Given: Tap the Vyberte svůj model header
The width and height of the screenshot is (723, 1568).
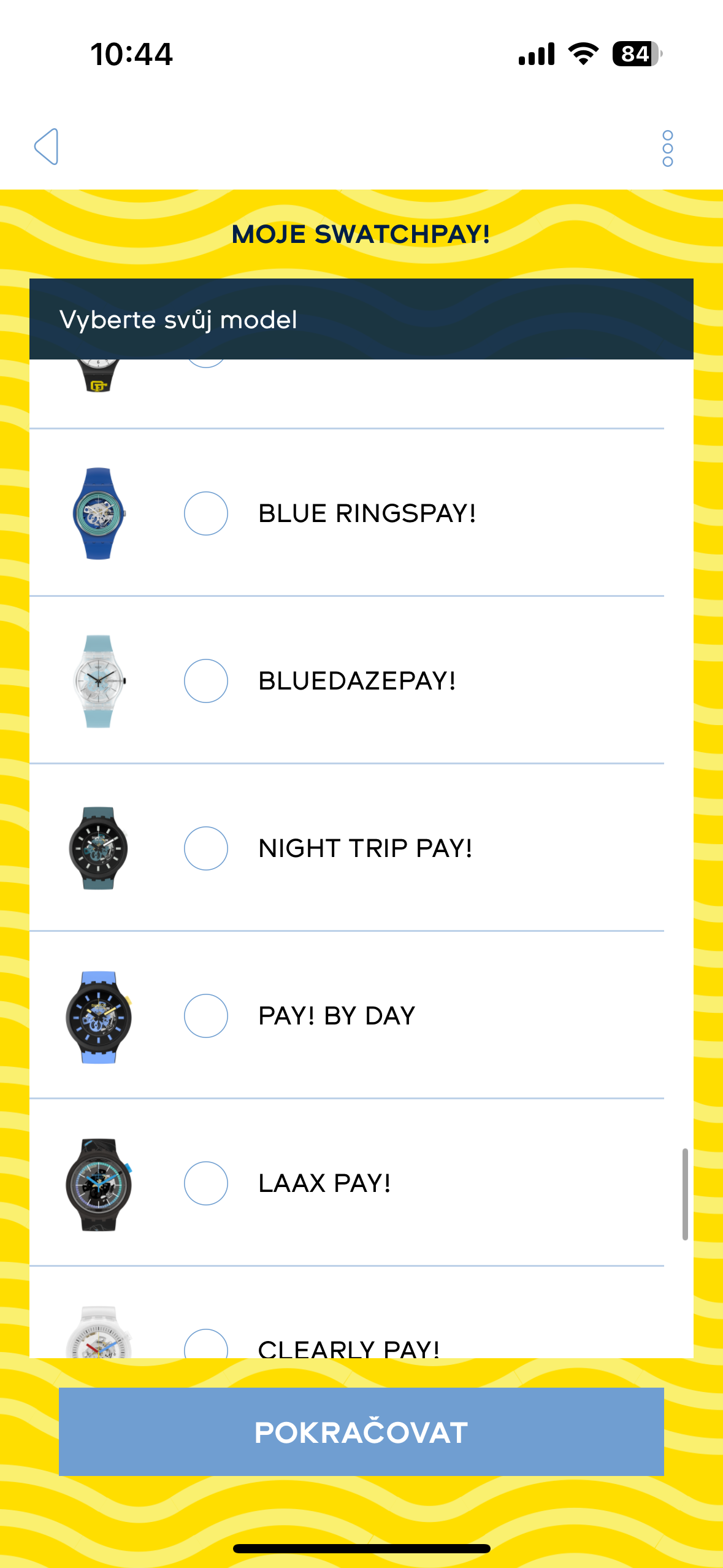Looking at the screenshot, I should (x=178, y=320).
